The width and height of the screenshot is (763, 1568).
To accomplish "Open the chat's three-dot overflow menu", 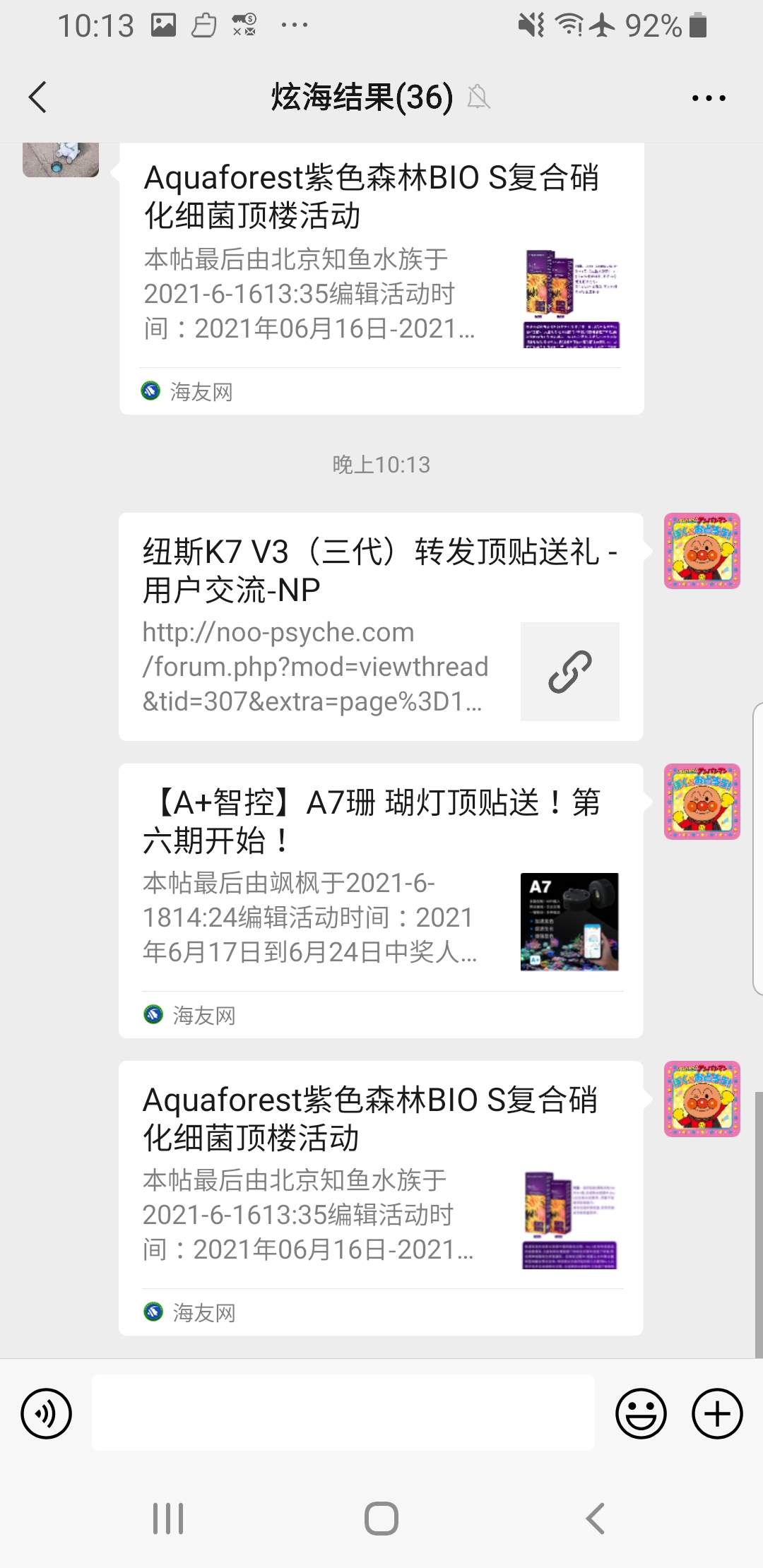I will tap(708, 98).
